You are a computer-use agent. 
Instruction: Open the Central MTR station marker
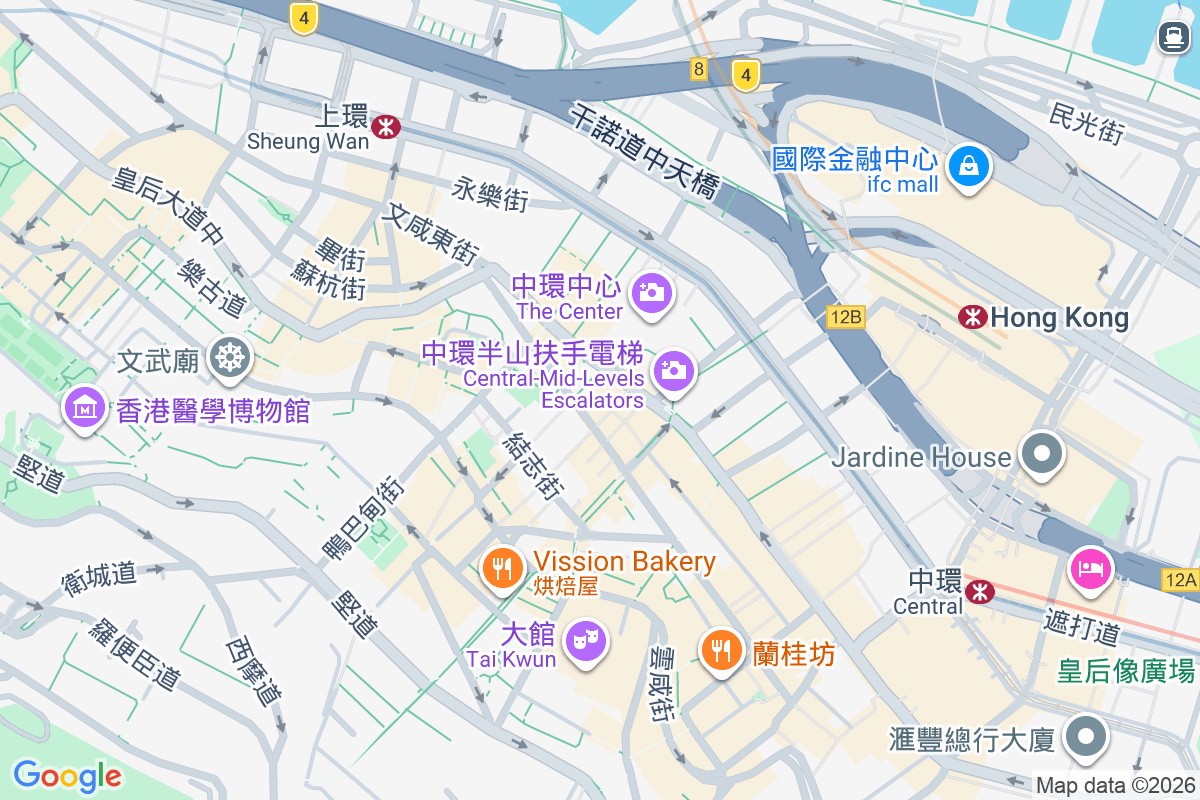point(979,591)
